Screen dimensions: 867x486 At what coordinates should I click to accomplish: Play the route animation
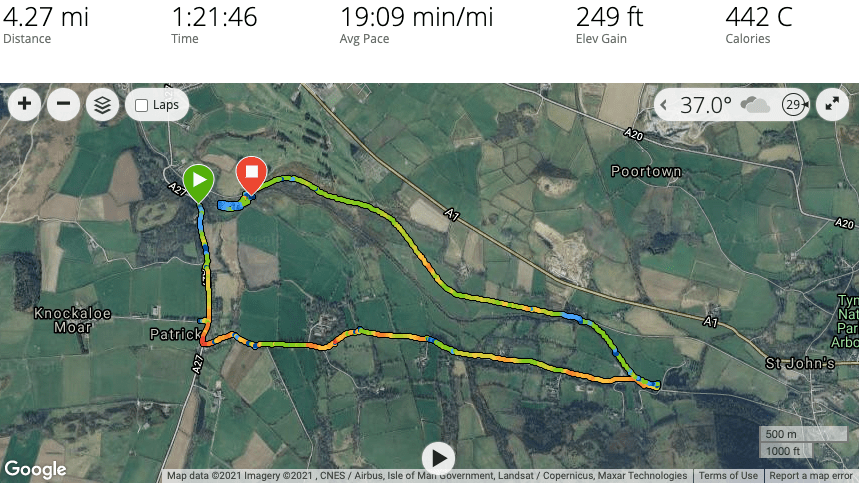point(438,458)
